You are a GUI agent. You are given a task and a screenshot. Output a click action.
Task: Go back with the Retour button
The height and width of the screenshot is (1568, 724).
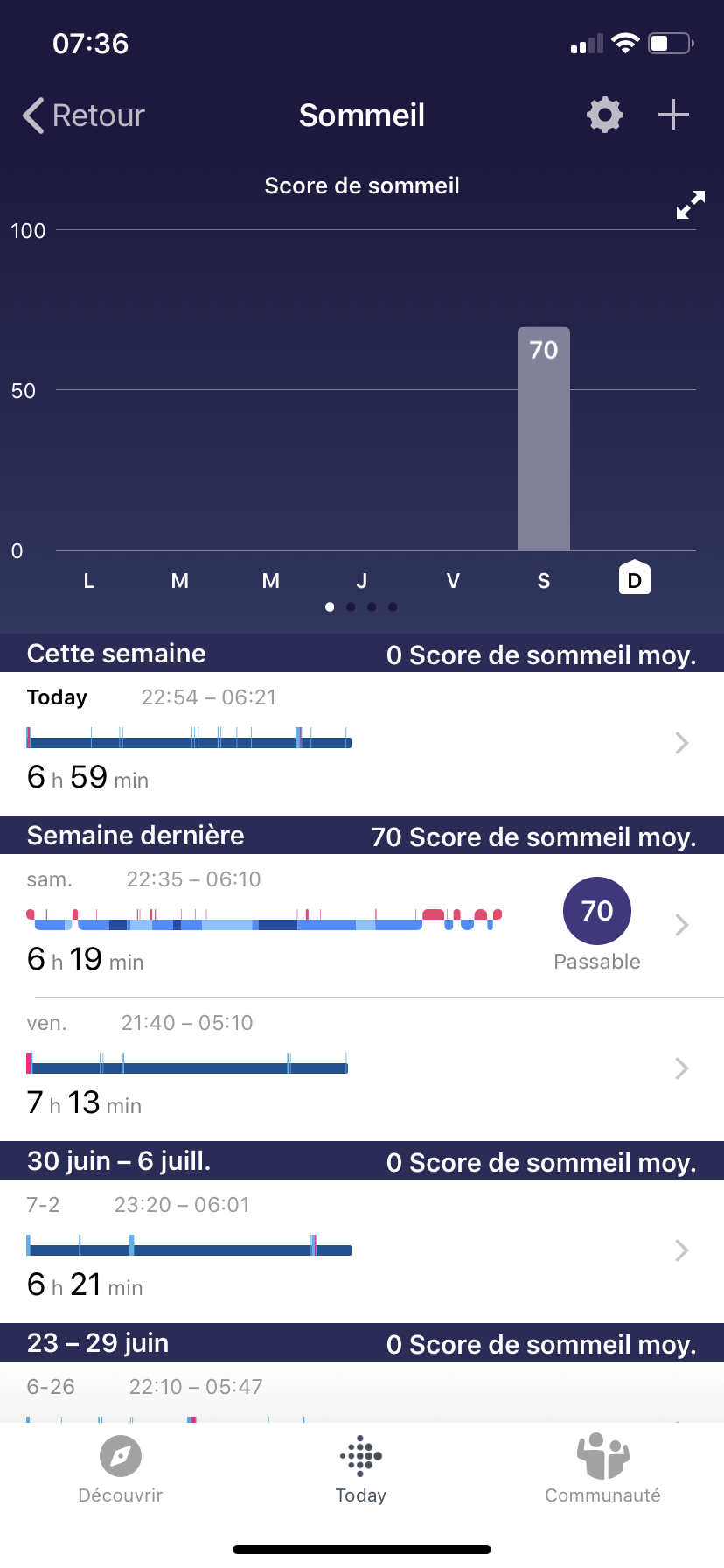84,115
